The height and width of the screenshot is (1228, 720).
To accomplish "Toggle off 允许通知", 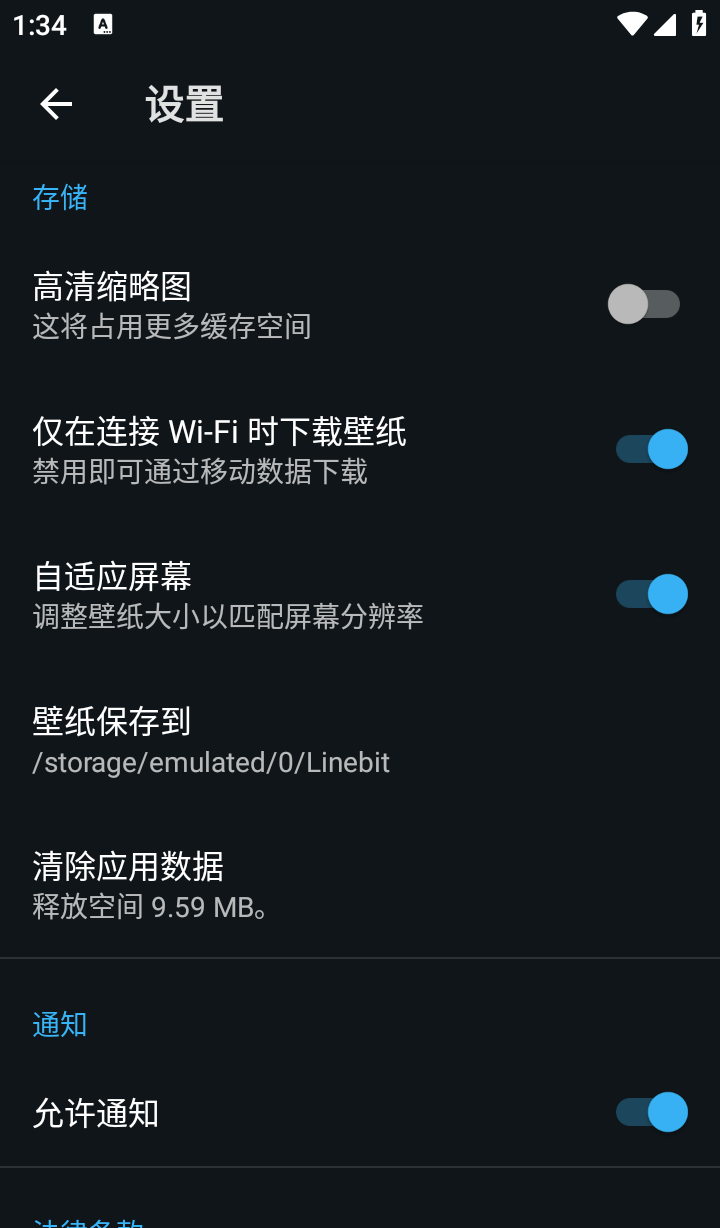I will tap(651, 1112).
